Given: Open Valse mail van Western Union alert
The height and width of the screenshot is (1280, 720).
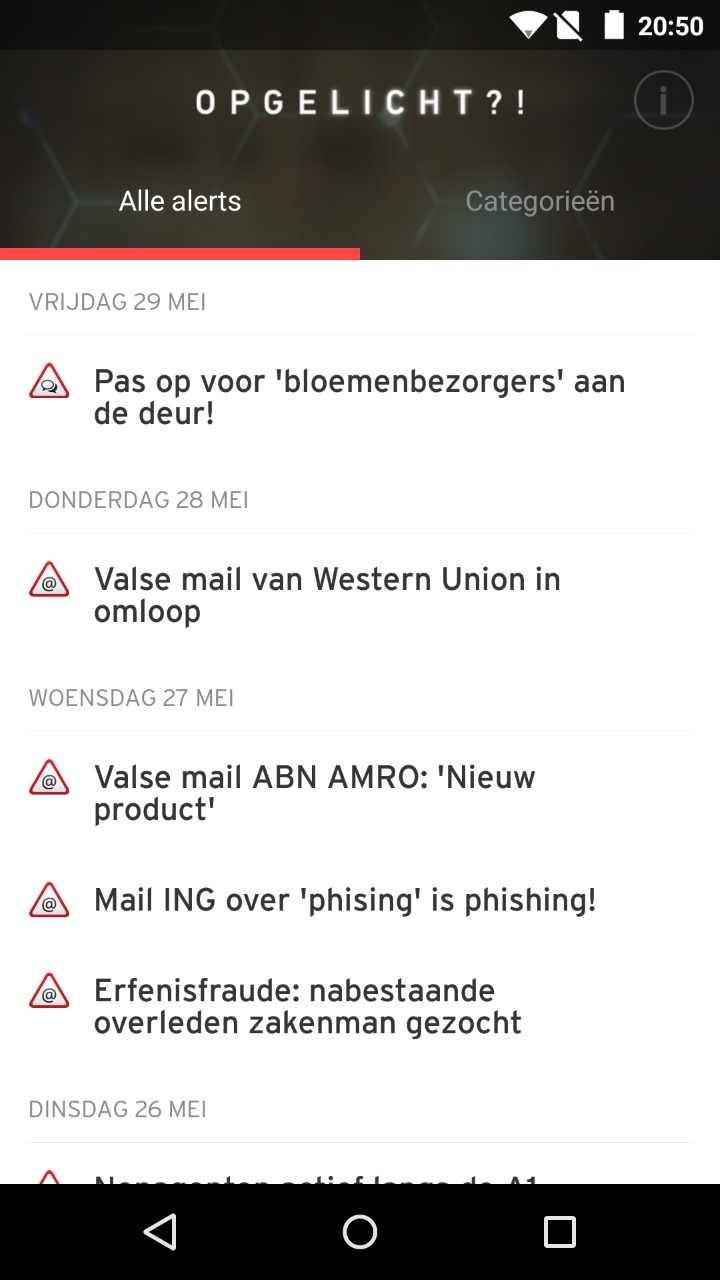Looking at the screenshot, I should 360,595.
